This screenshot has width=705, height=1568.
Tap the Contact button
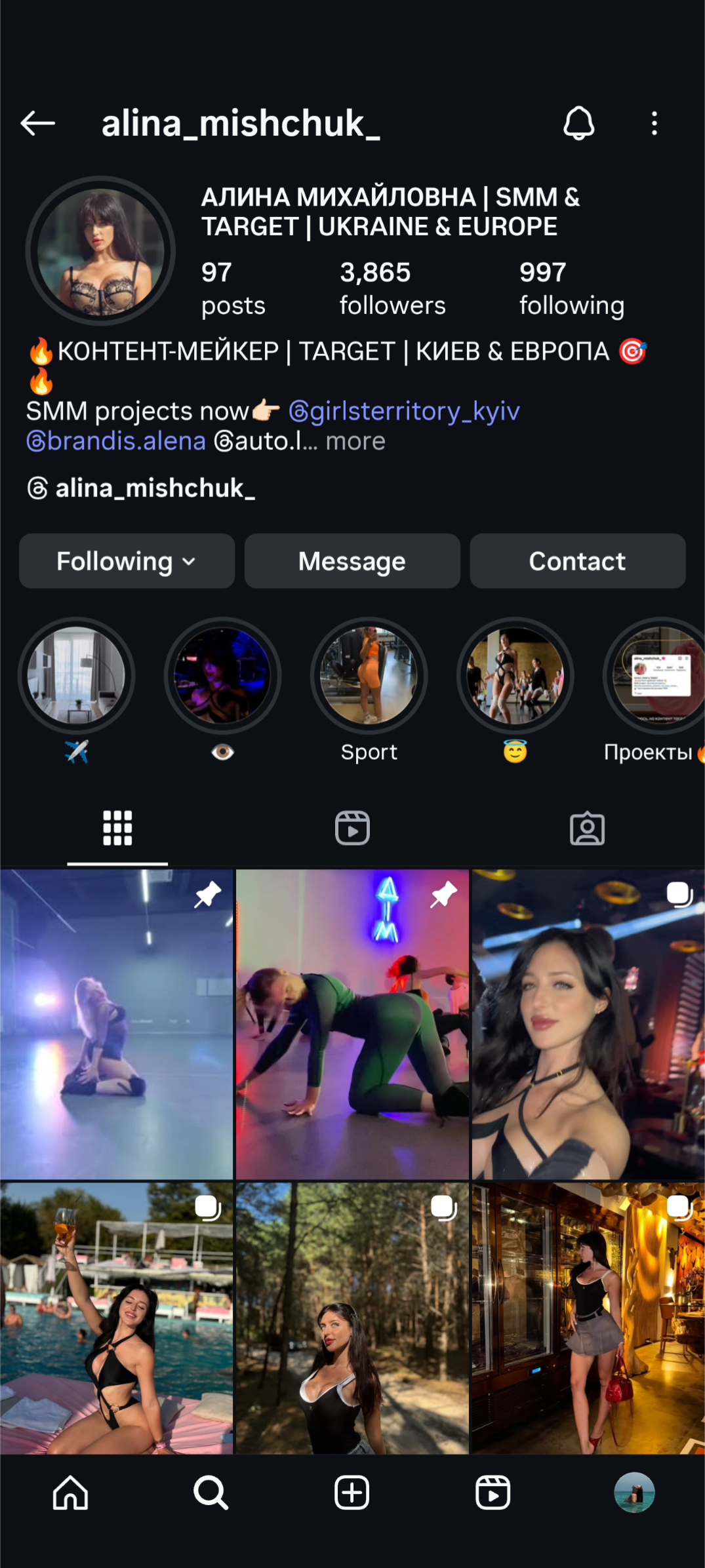coord(577,561)
